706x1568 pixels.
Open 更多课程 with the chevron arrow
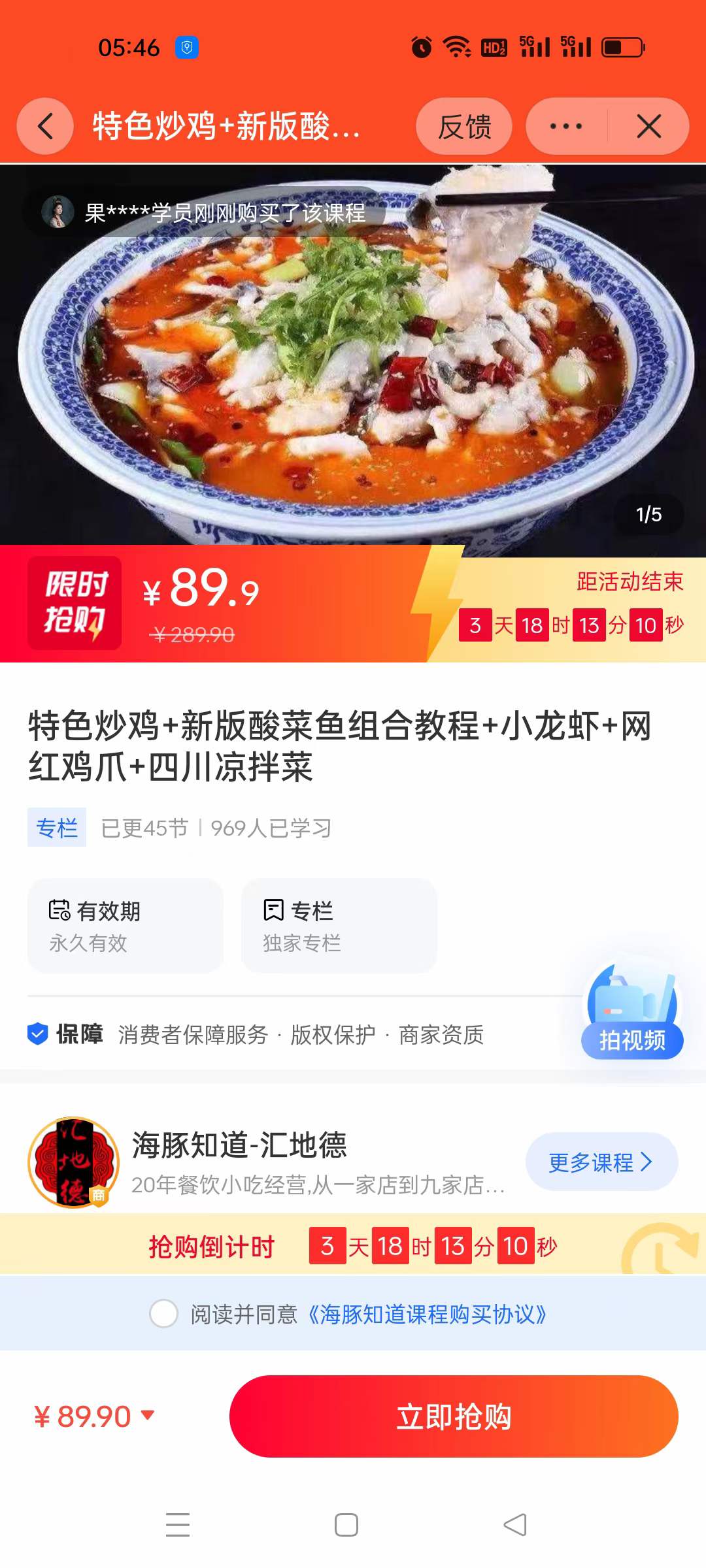(601, 1162)
